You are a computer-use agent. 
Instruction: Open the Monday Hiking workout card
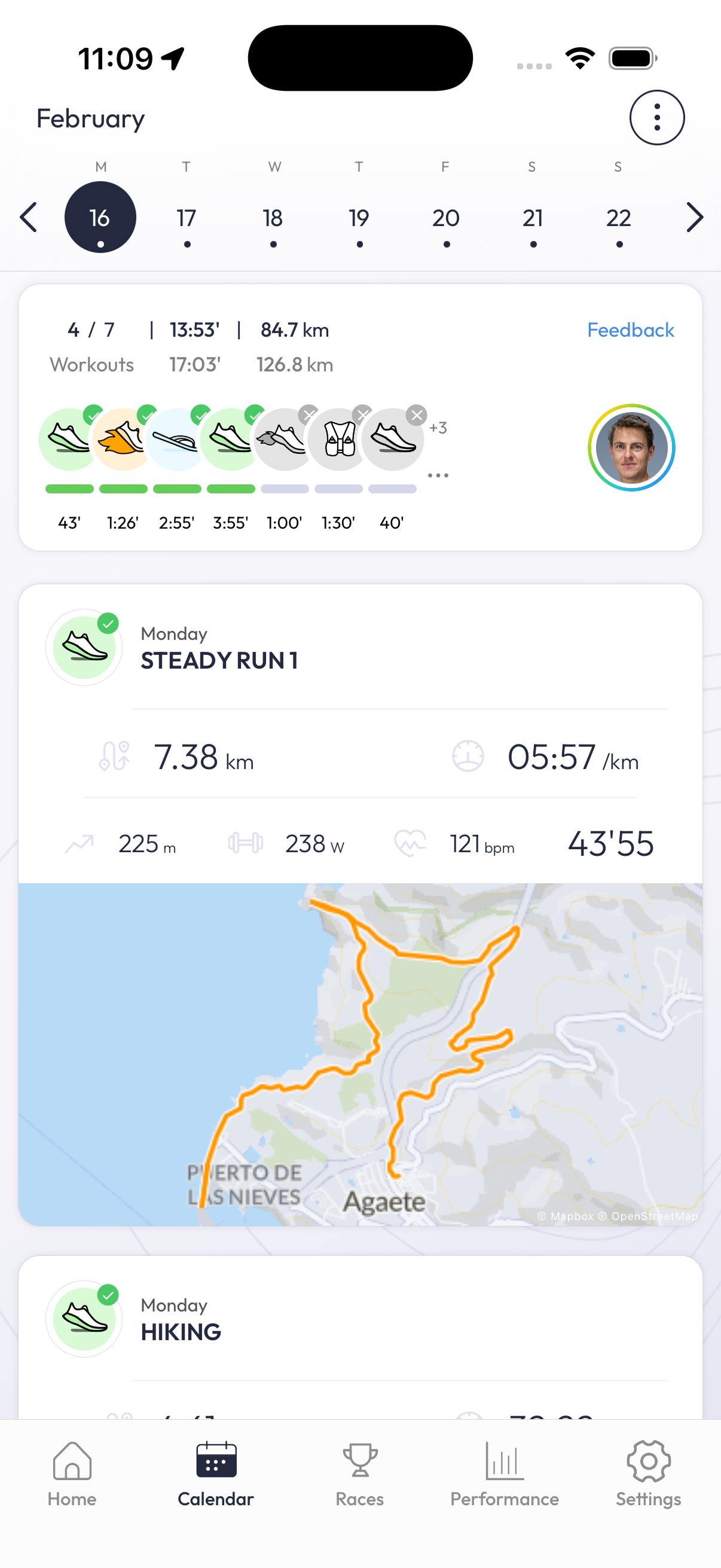360,1337
